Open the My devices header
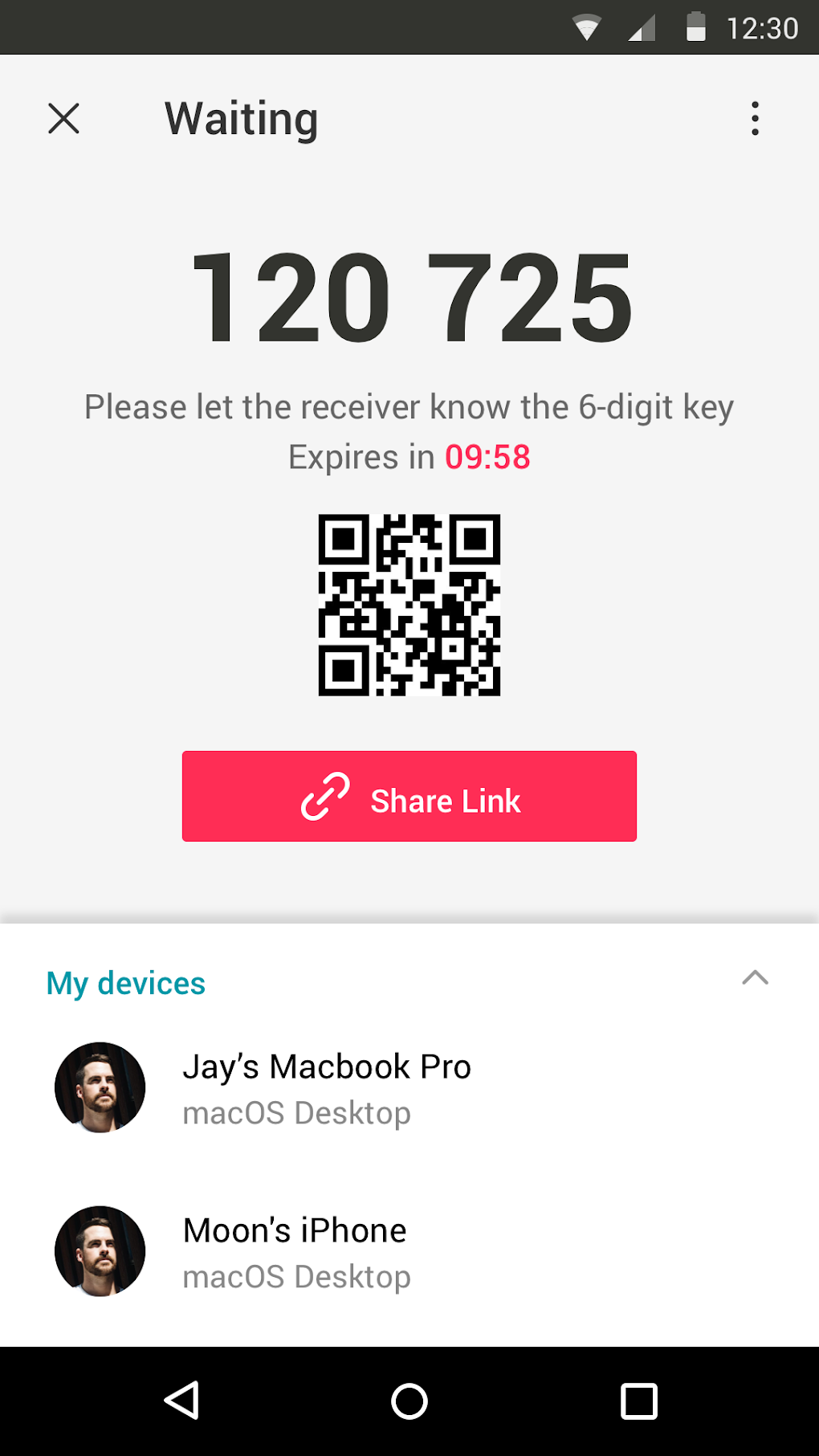This screenshot has width=819, height=1456. pos(125,982)
